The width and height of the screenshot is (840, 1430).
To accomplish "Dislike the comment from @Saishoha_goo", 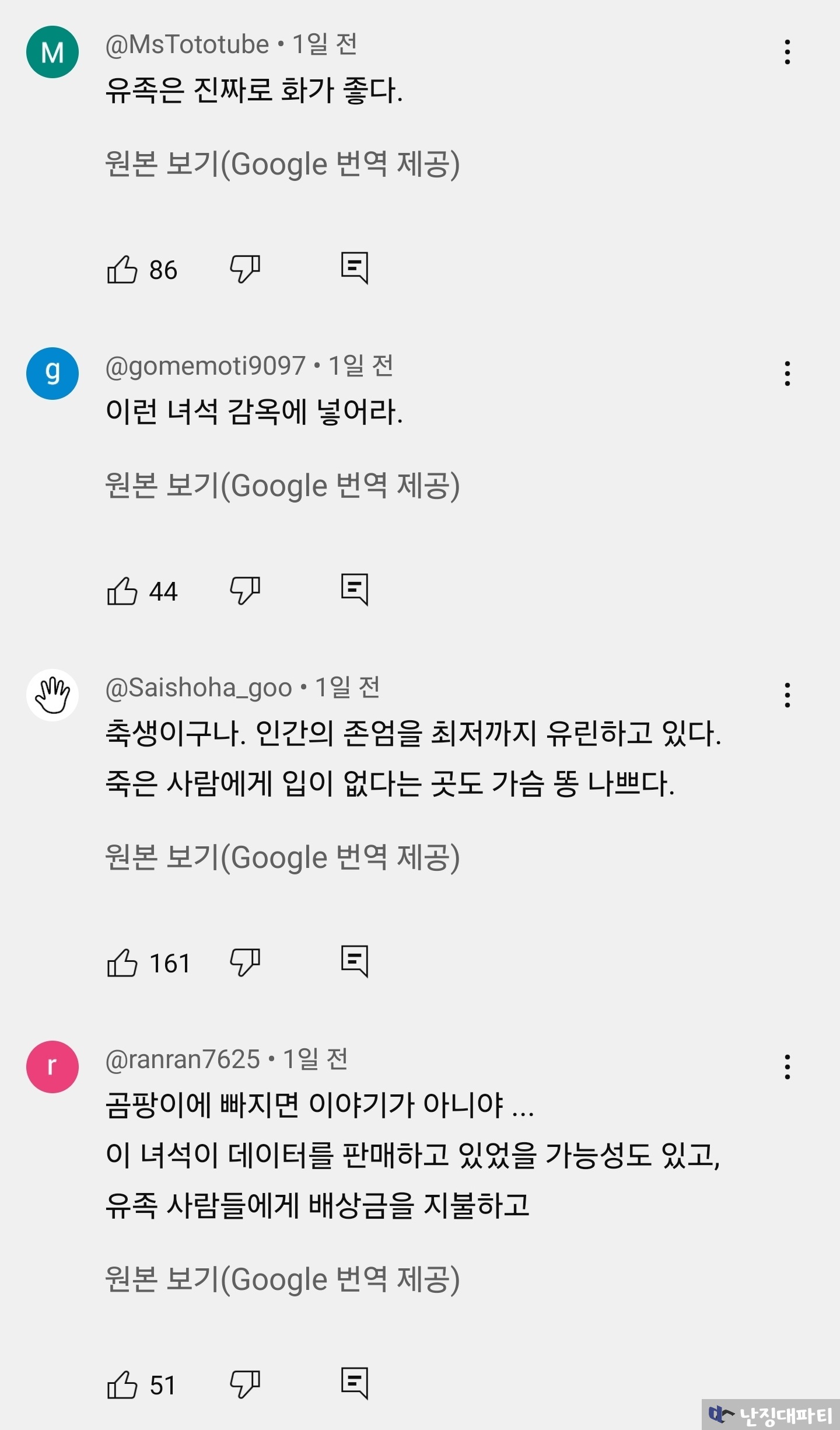I will pyautogui.click(x=244, y=962).
